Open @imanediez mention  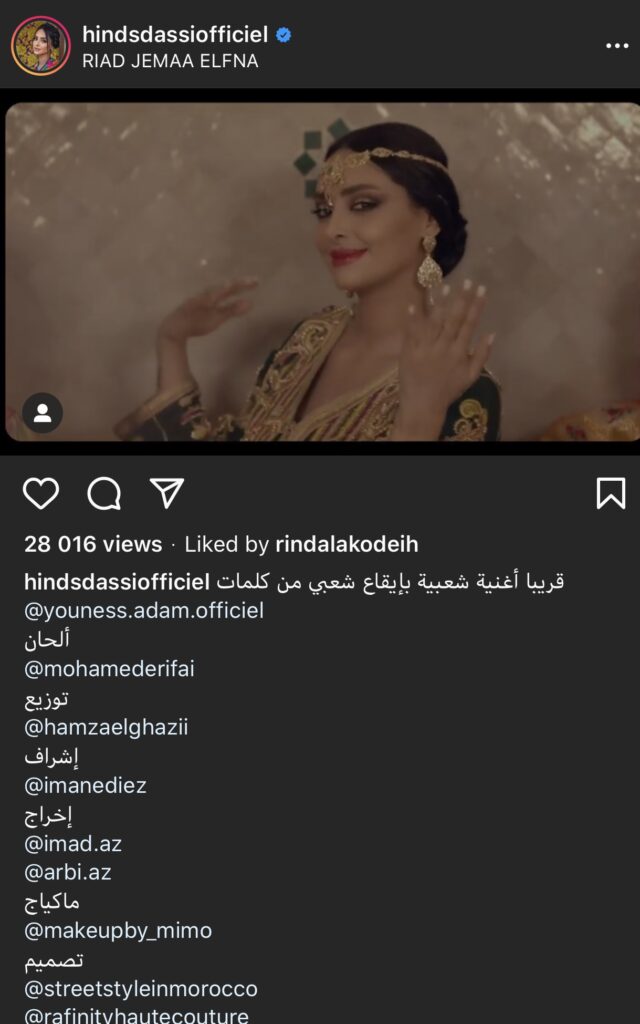[x=85, y=786]
